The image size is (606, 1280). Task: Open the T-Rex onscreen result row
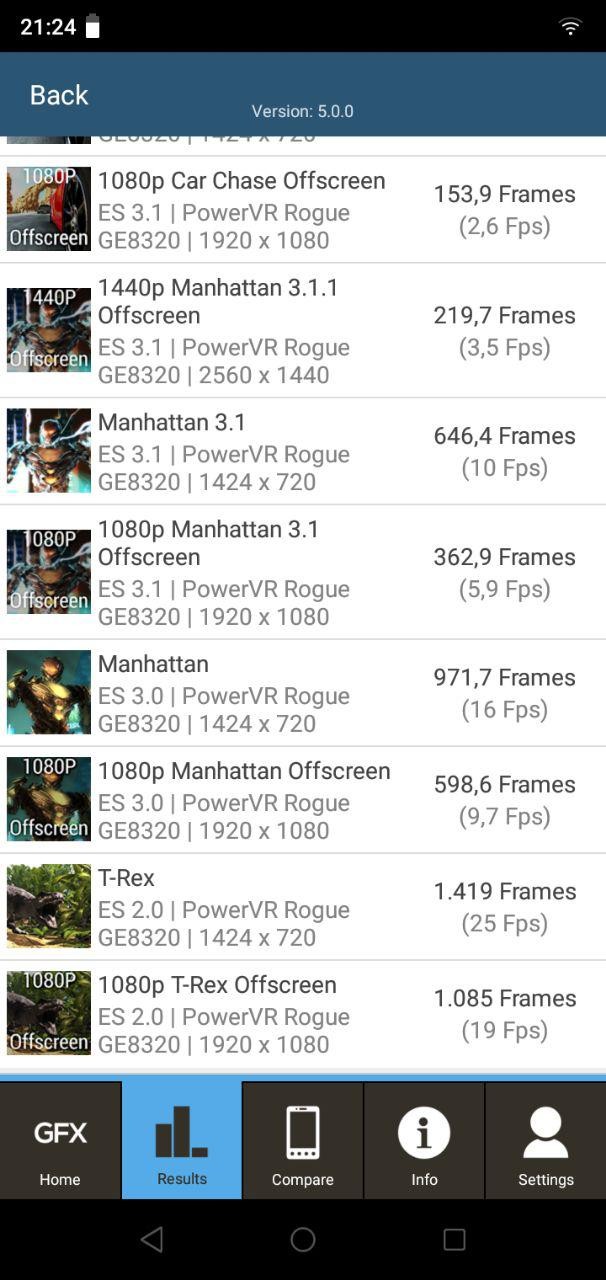point(303,907)
